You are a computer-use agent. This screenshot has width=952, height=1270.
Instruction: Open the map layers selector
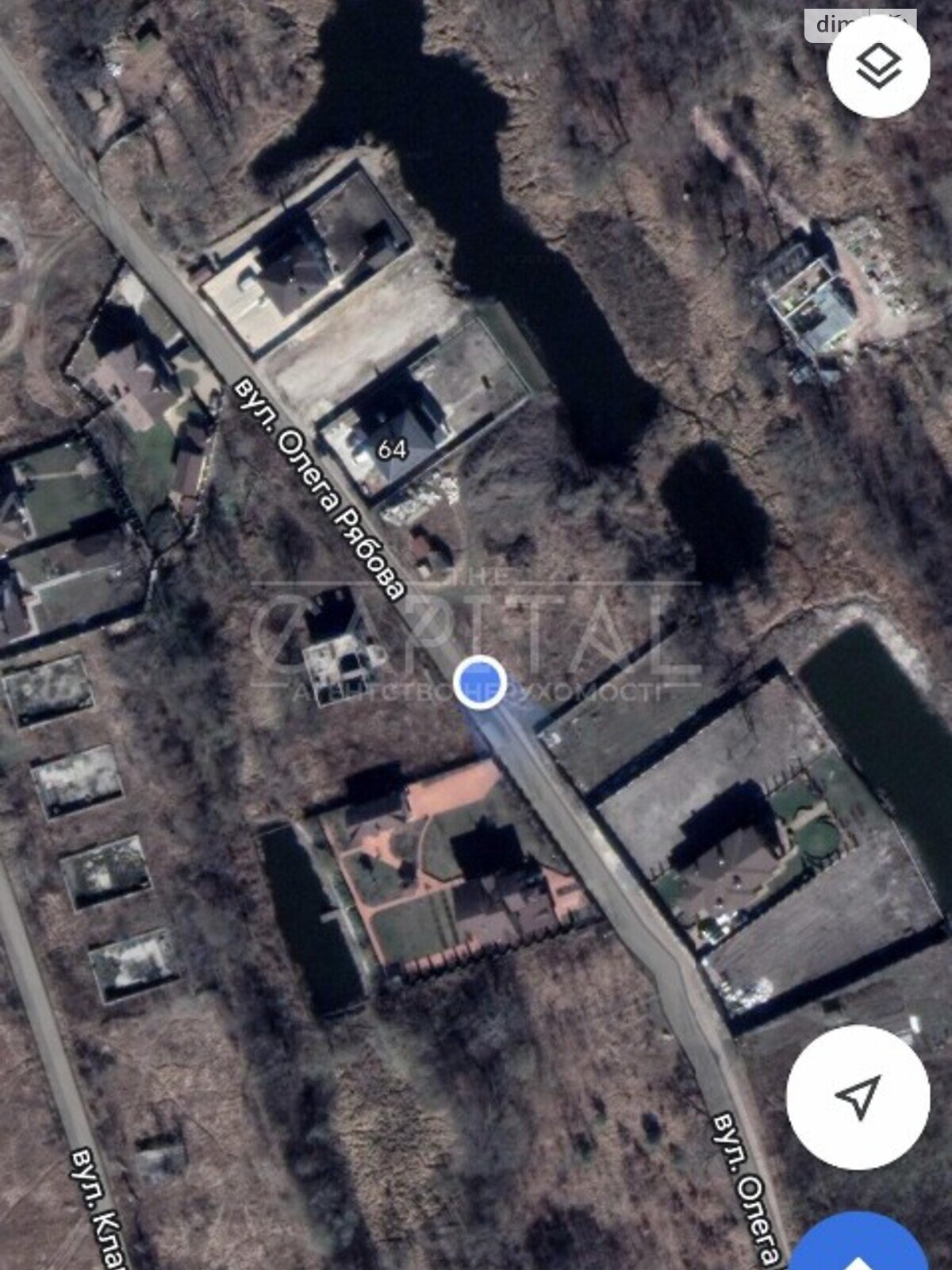pyautogui.click(x=878, y=66)
